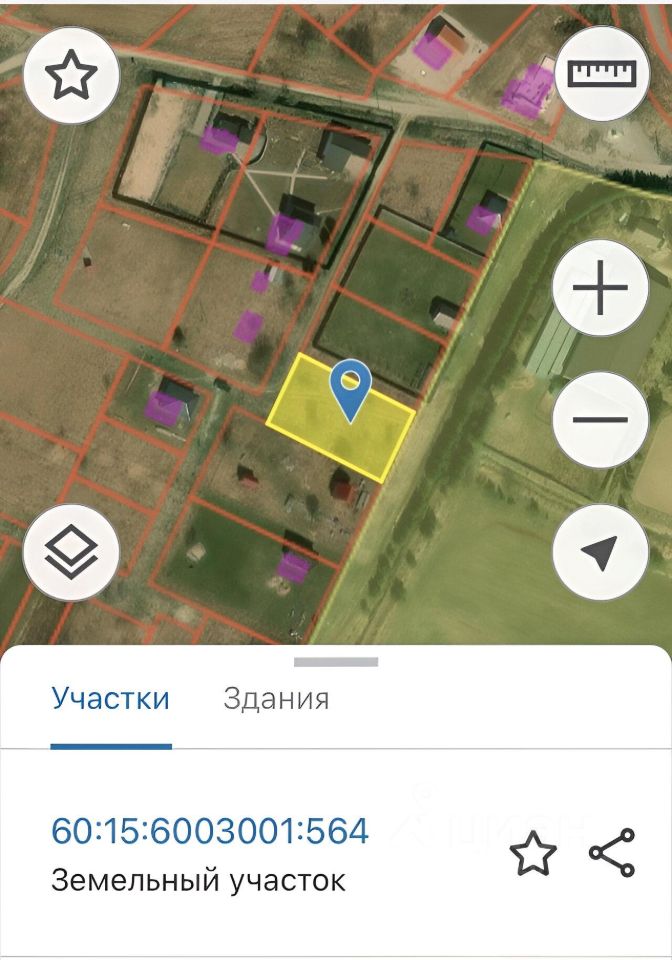Switch to the Участки tab

[x=111, y=698]
